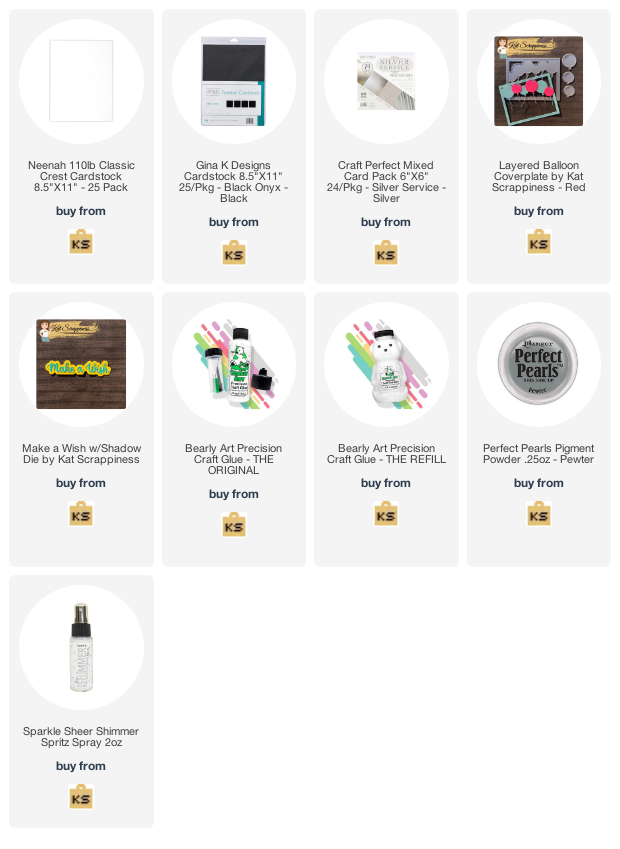
Task: Tap KS icon under Perfect Pearls Pewter
Action: 538,512
